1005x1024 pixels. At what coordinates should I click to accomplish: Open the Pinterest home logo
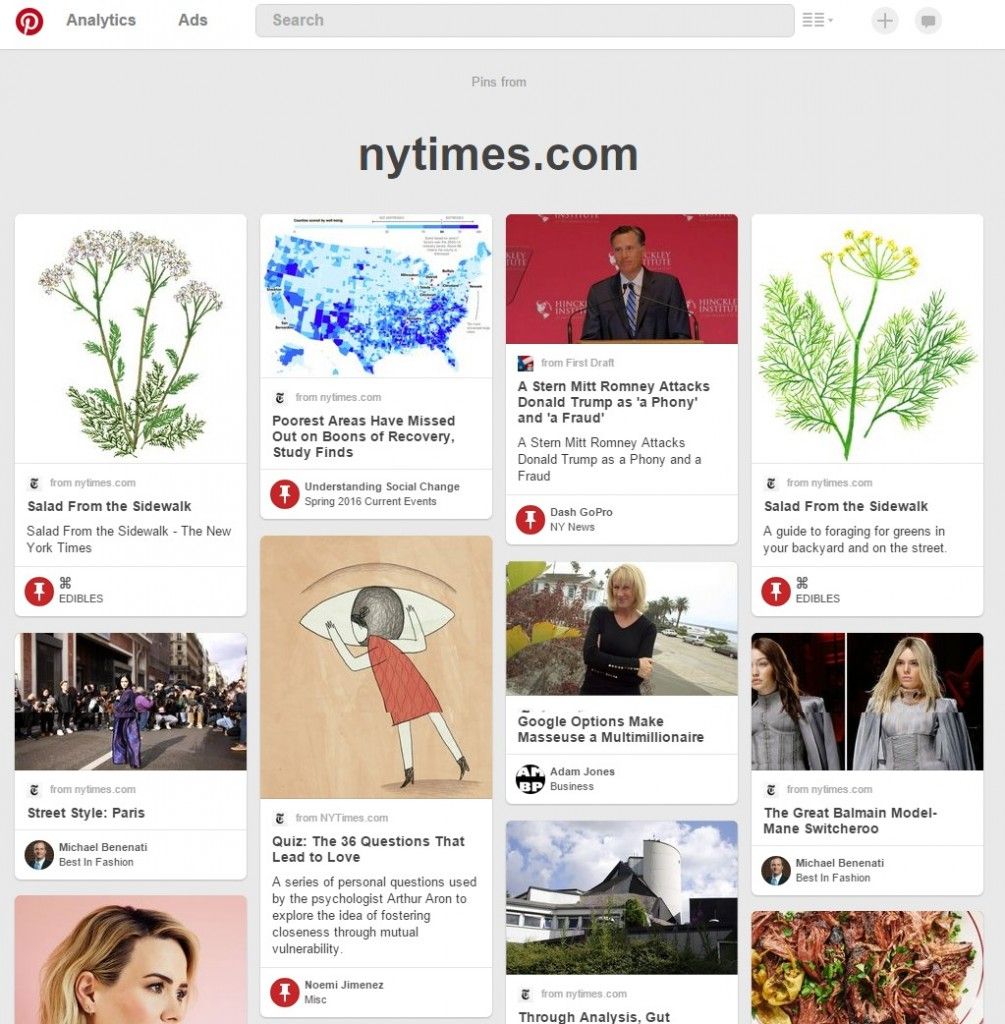pyautogui.click(x=29, y=21)
